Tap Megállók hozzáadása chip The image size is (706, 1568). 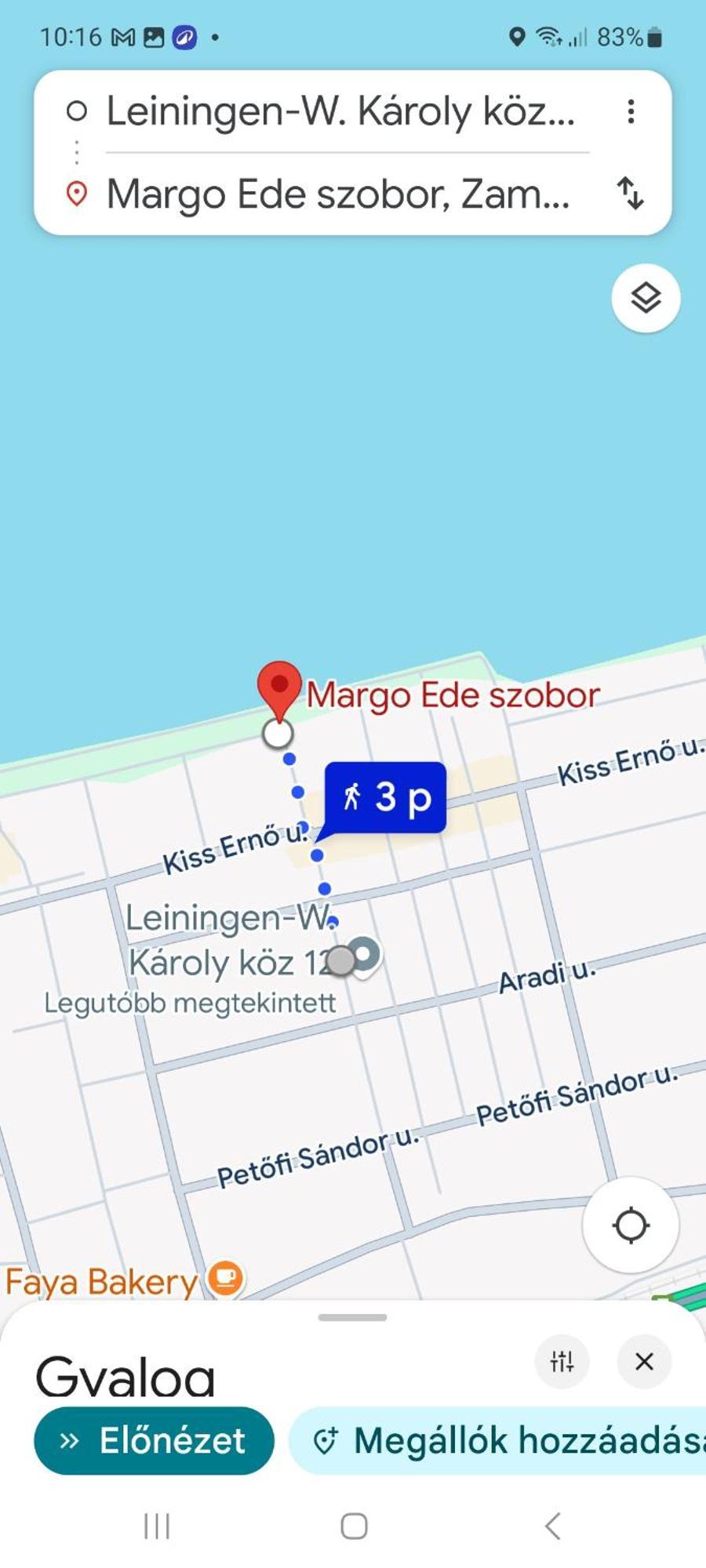point(510,1440)
